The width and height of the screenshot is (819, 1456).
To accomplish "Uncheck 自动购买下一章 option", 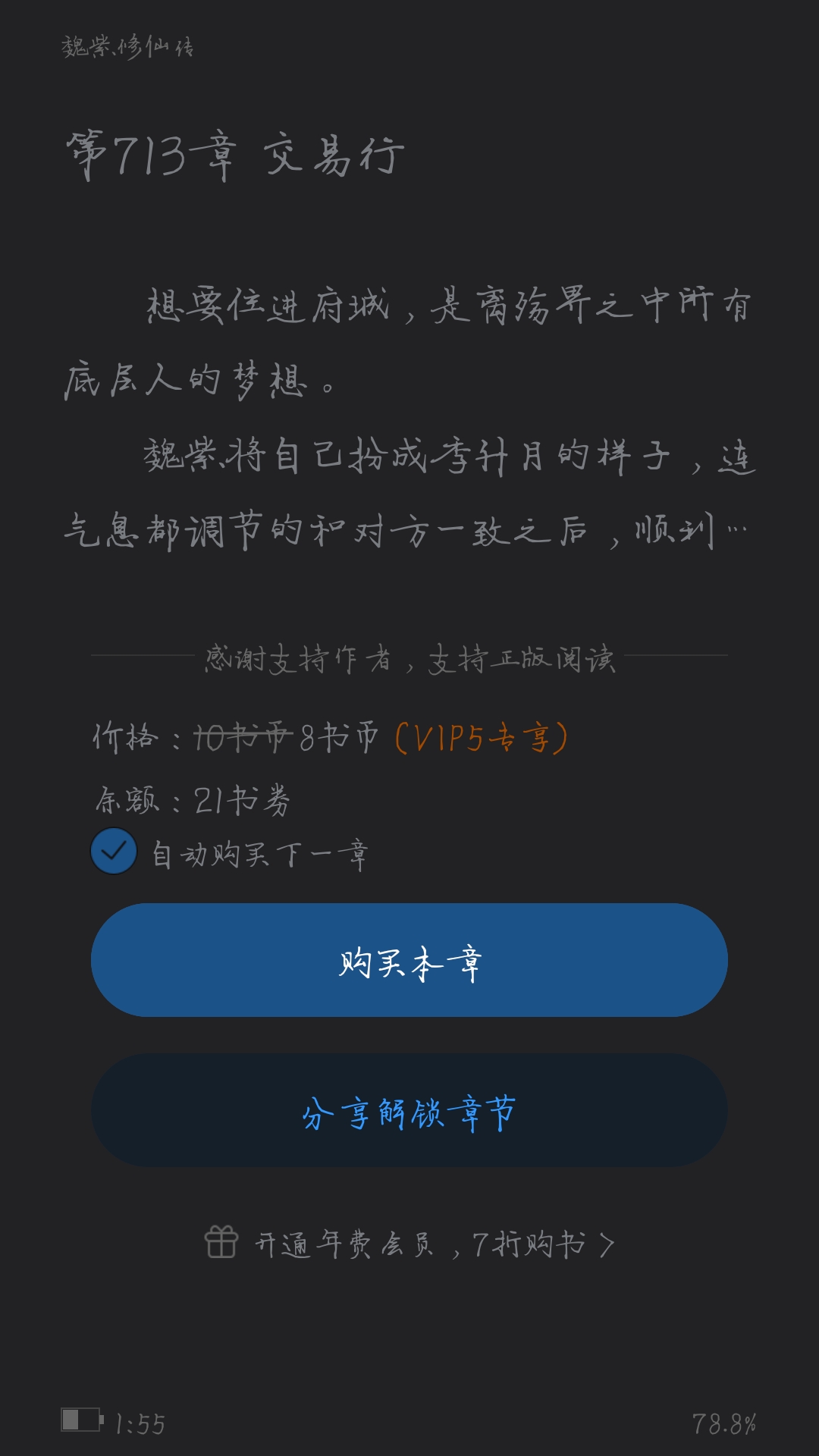I will [x=114, y=851].
